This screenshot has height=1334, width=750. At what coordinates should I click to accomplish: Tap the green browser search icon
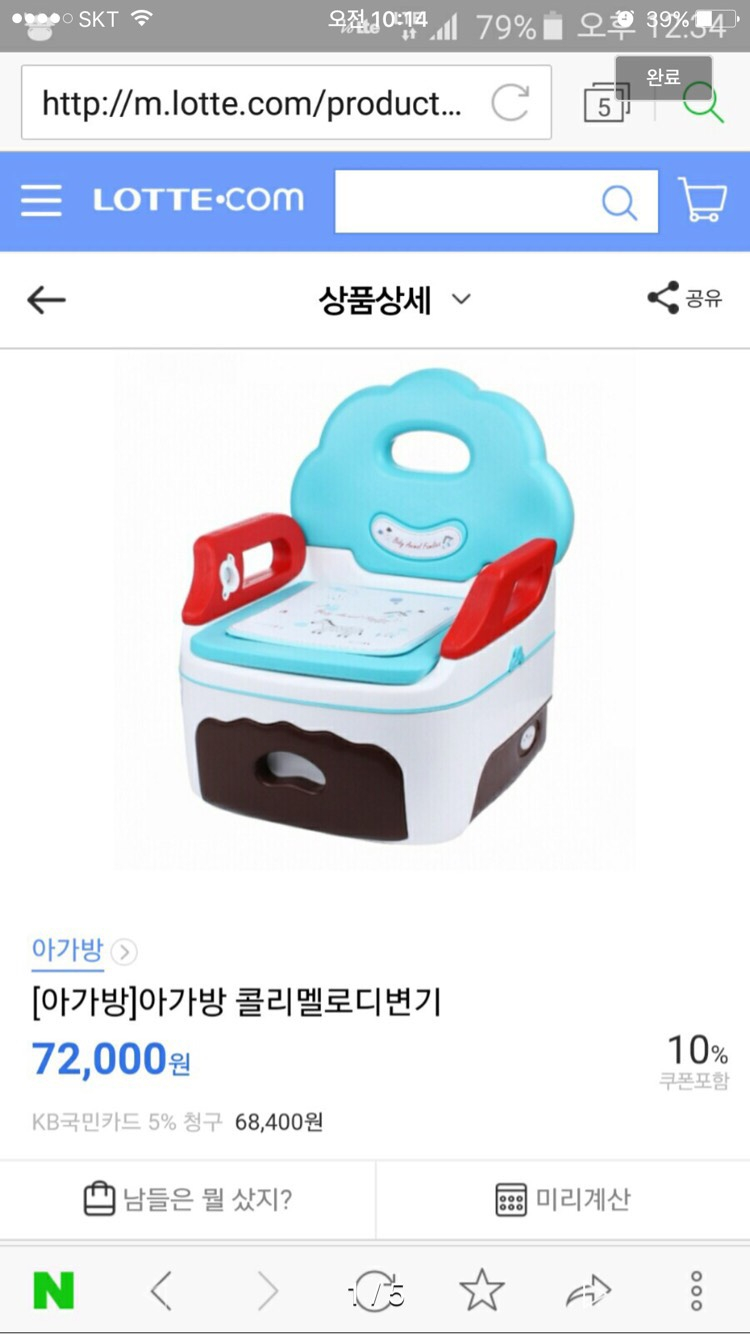coord(702,103)
